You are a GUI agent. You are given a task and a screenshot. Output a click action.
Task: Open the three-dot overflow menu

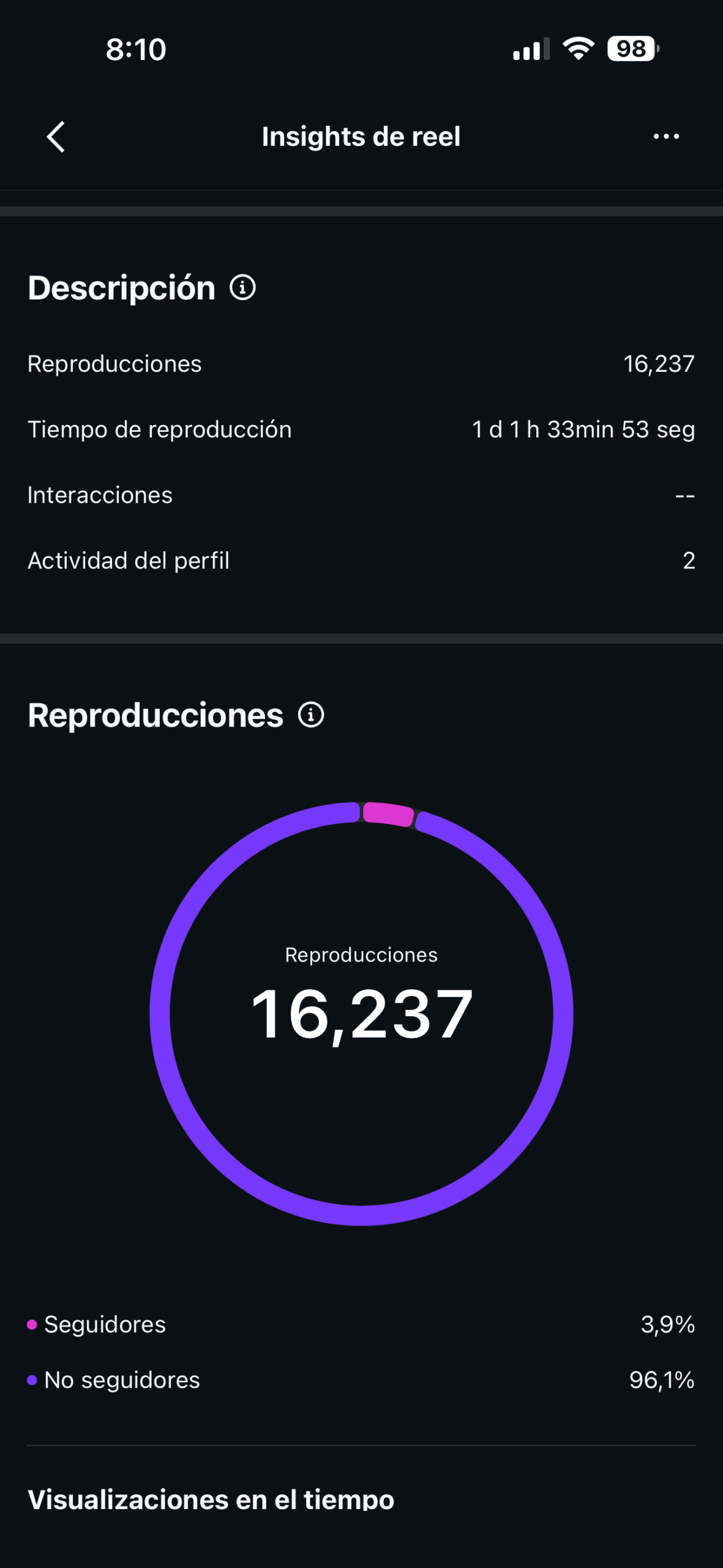666,136
